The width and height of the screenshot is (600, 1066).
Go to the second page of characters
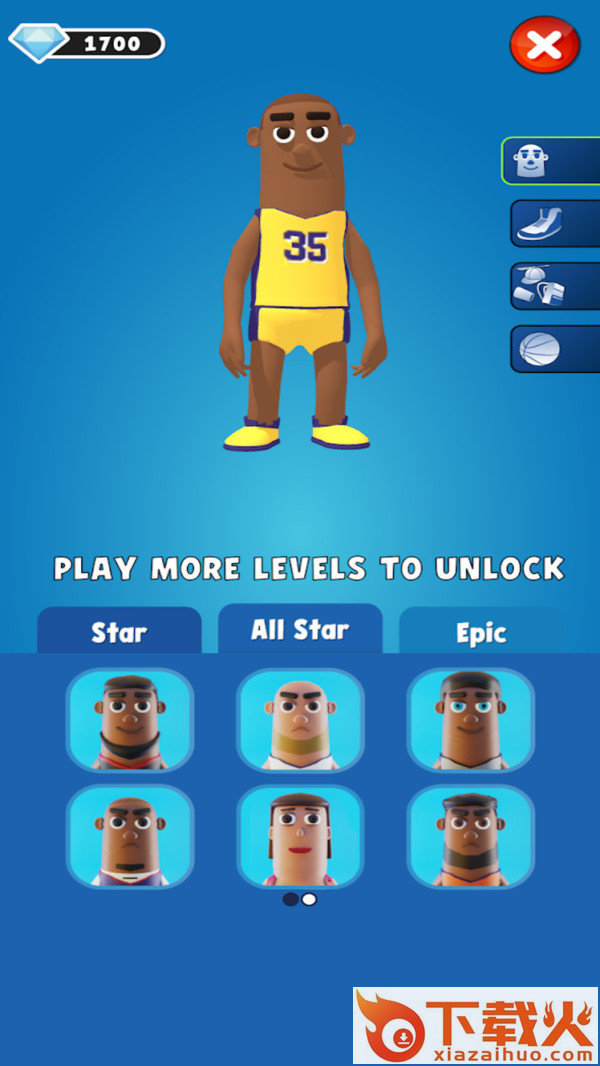[x=310, y=899]
